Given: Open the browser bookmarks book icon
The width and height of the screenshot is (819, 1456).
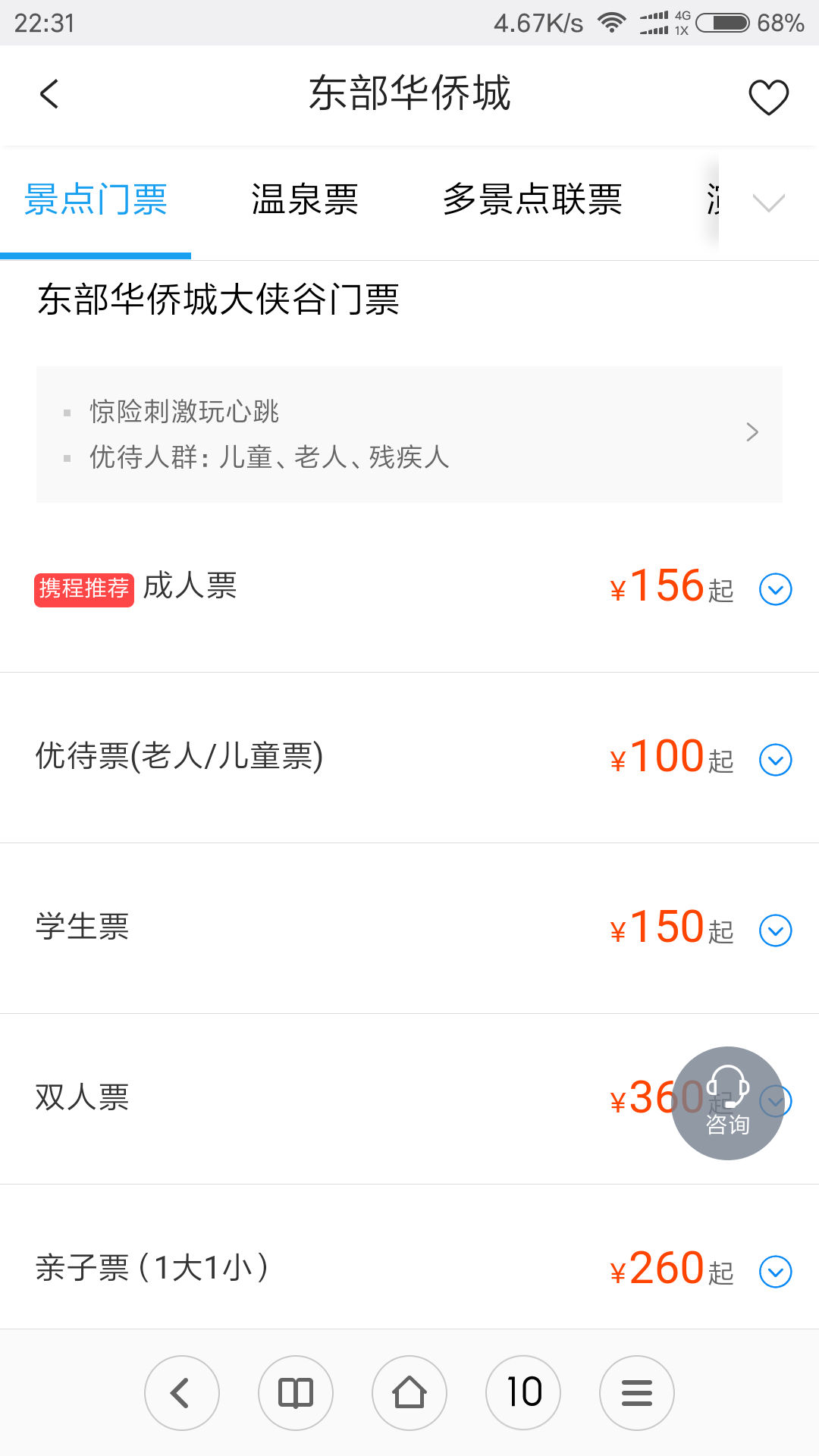Looking at the screenshot, I should pyautogui.click(x=296, y=1393).
